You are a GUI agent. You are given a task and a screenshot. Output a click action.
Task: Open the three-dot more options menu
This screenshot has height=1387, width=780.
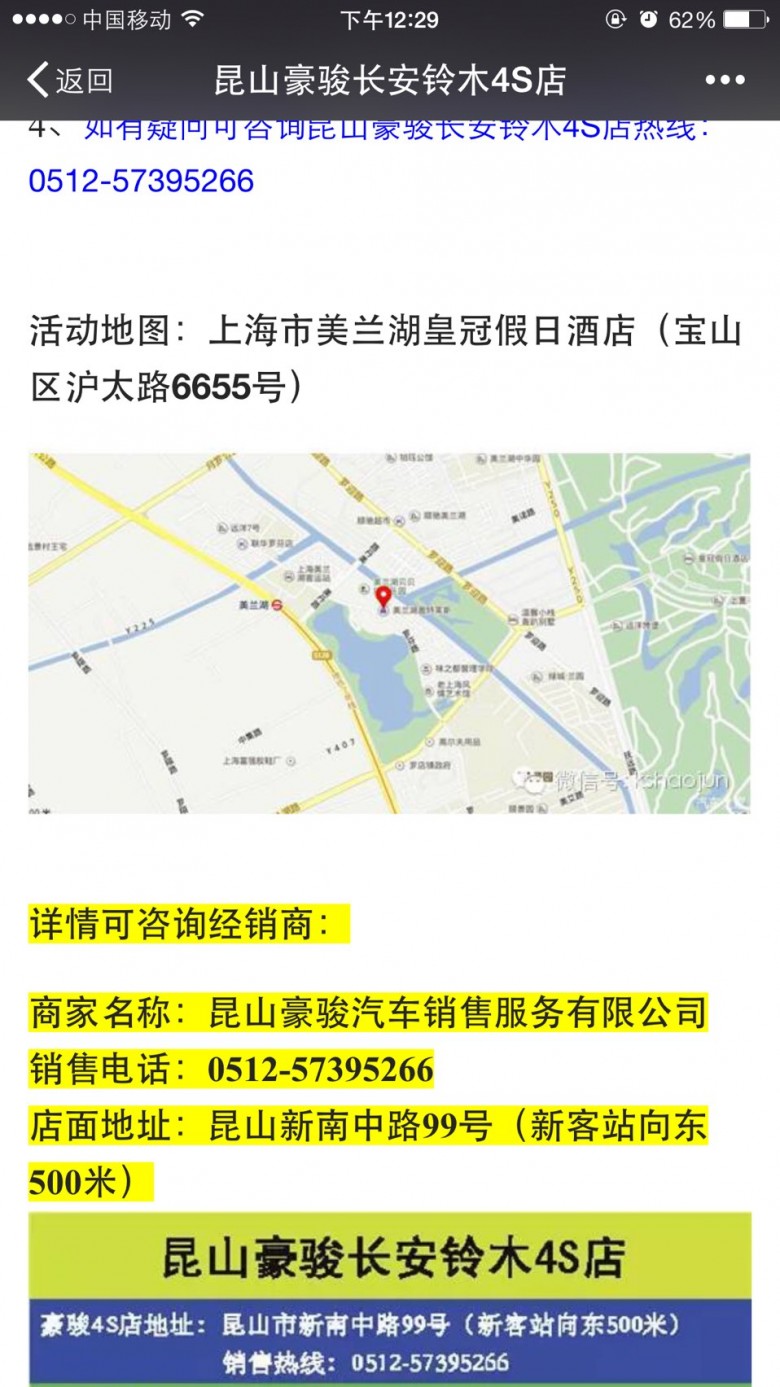pyautogui.click(x=725, y=80)
